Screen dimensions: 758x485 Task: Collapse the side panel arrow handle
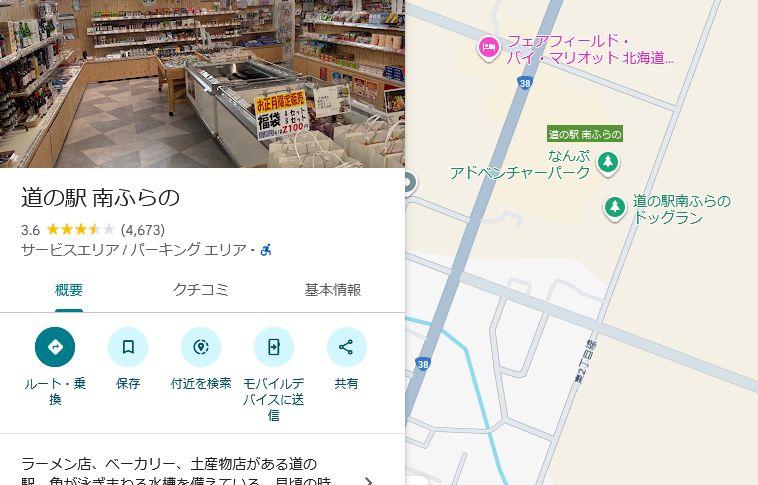click(408, 183)
